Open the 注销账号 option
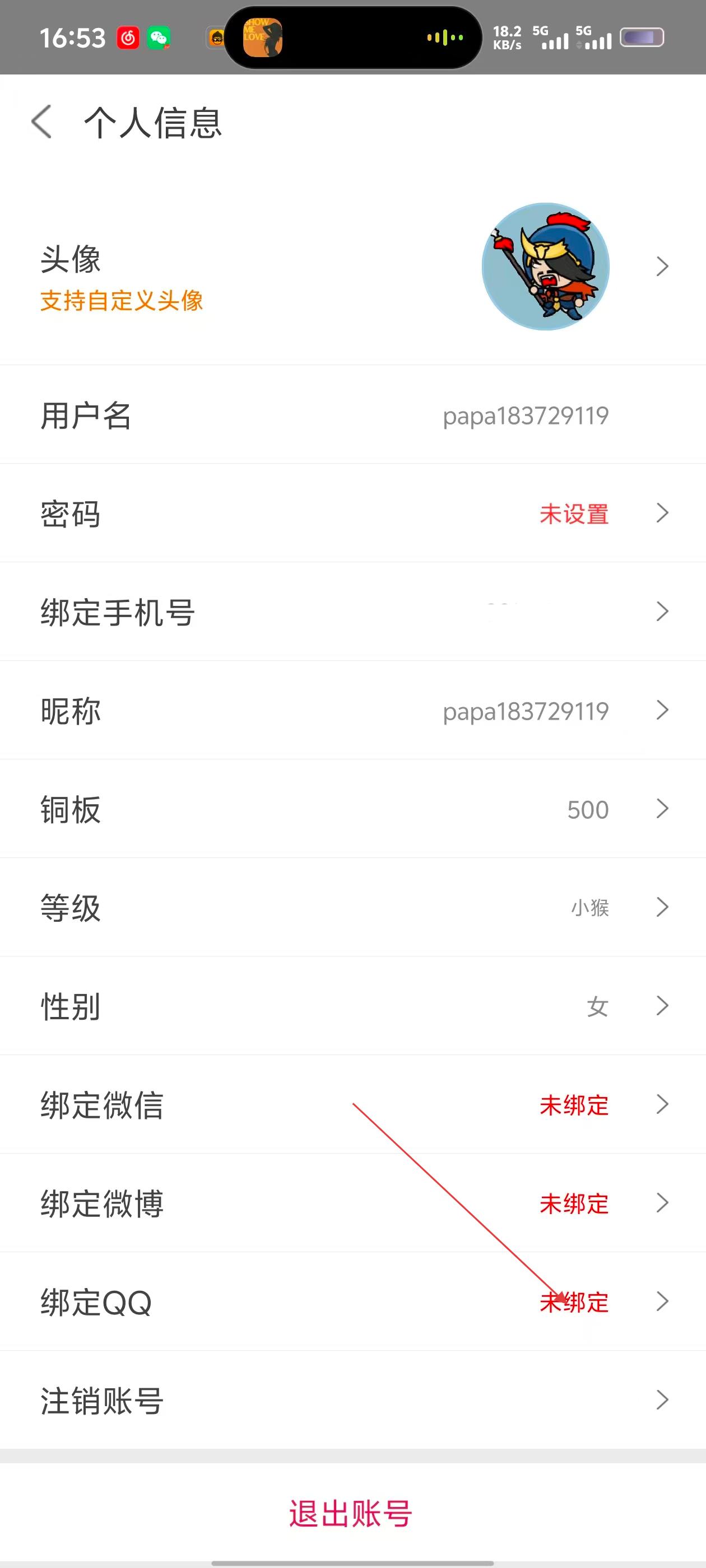The image size is (706, 1568). pyautogui.click(x=352, y=1401)
